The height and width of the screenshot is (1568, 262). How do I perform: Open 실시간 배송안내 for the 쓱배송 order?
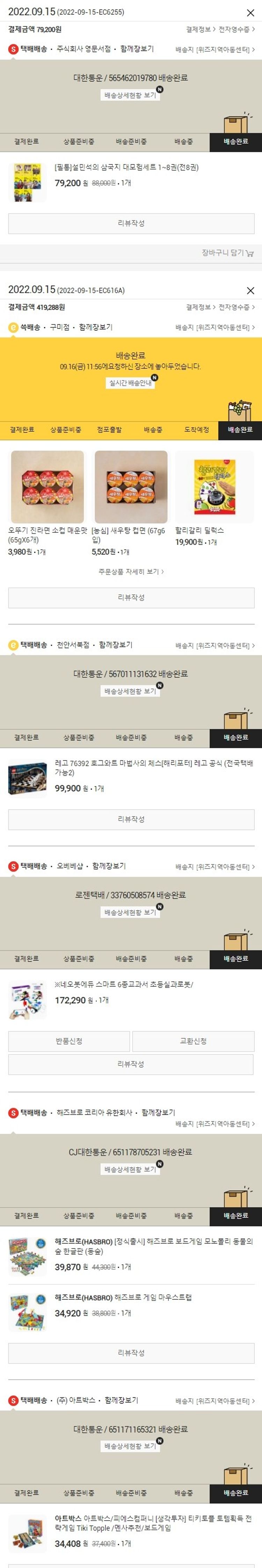click(x=130, y=383)
